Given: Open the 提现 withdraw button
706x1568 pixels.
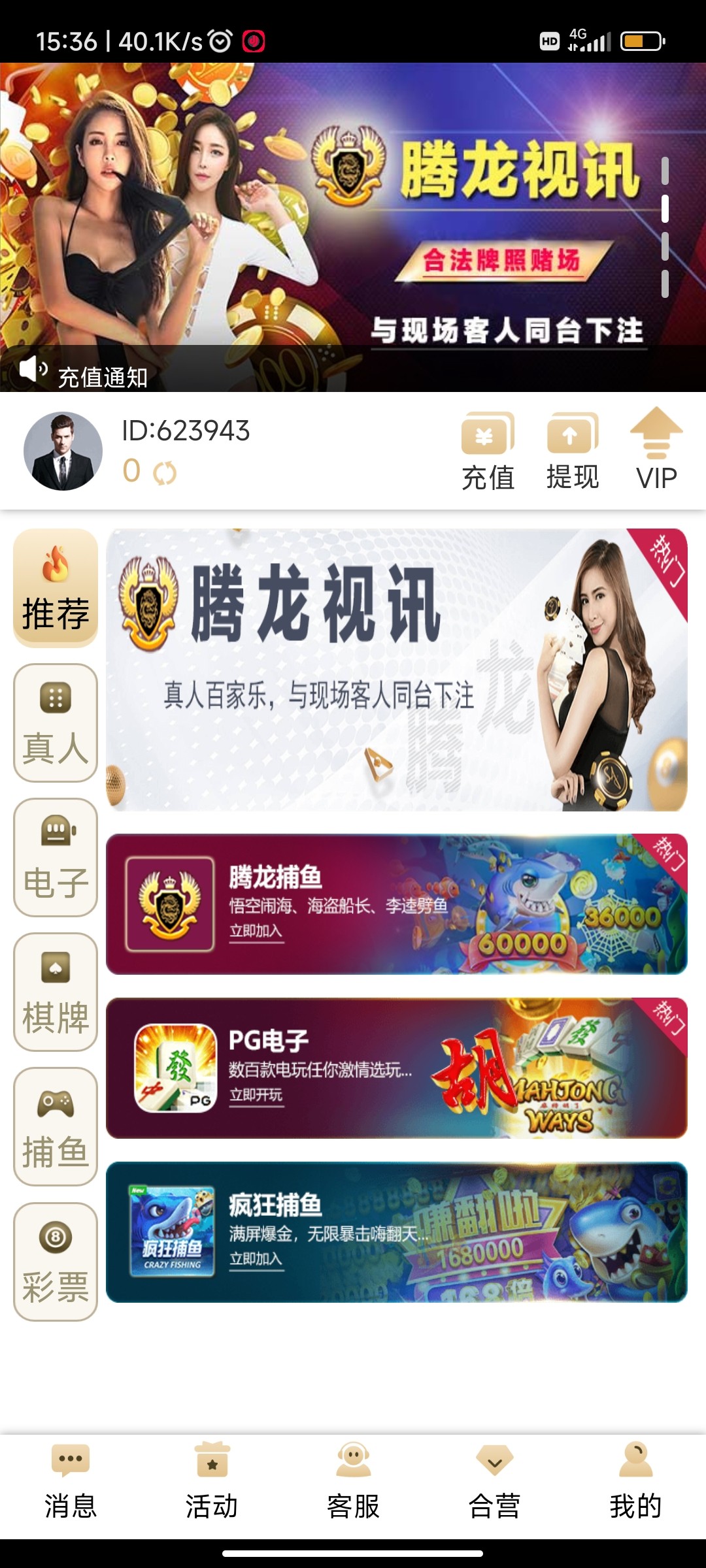Looking at the screenshot, I should tap(572, 451).
